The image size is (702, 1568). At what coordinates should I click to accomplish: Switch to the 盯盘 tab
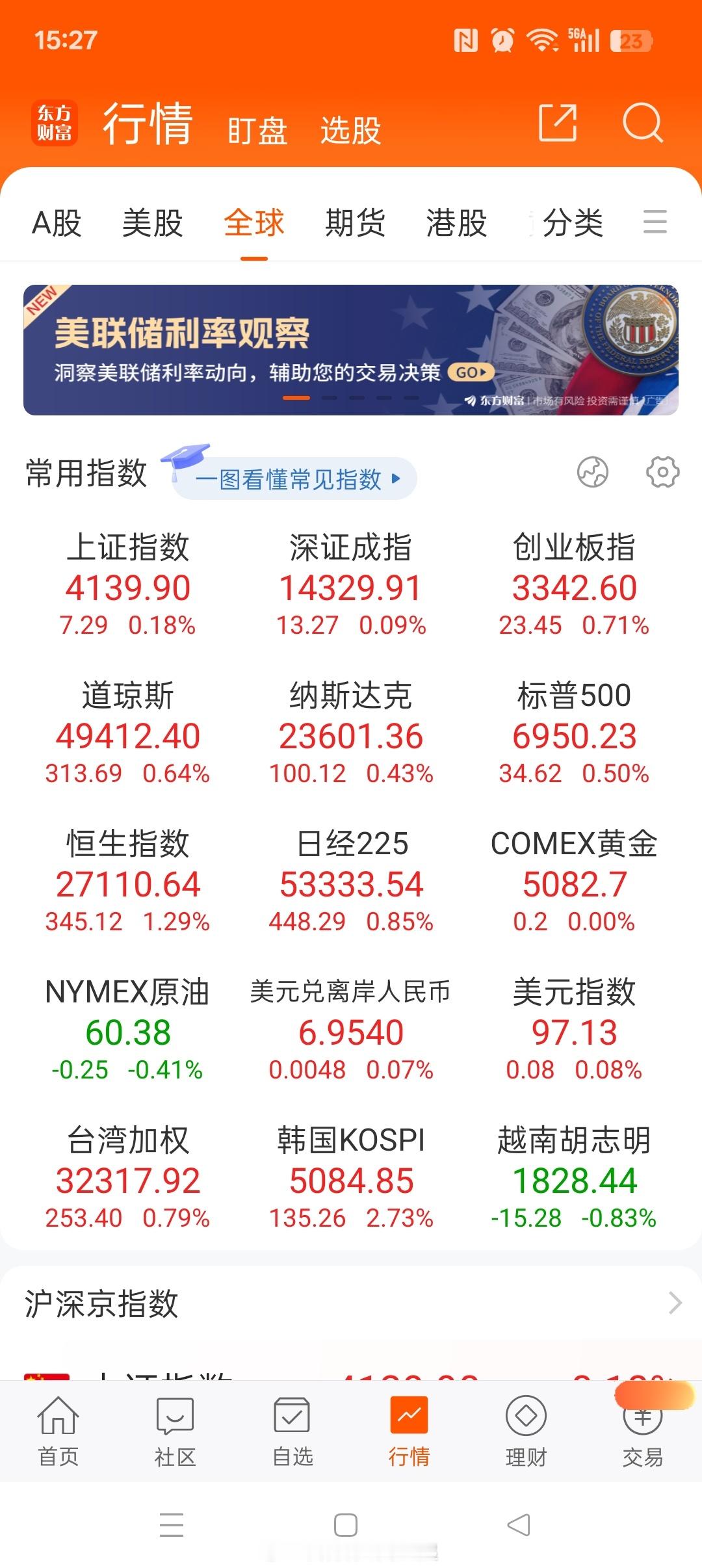click(257, 130)
